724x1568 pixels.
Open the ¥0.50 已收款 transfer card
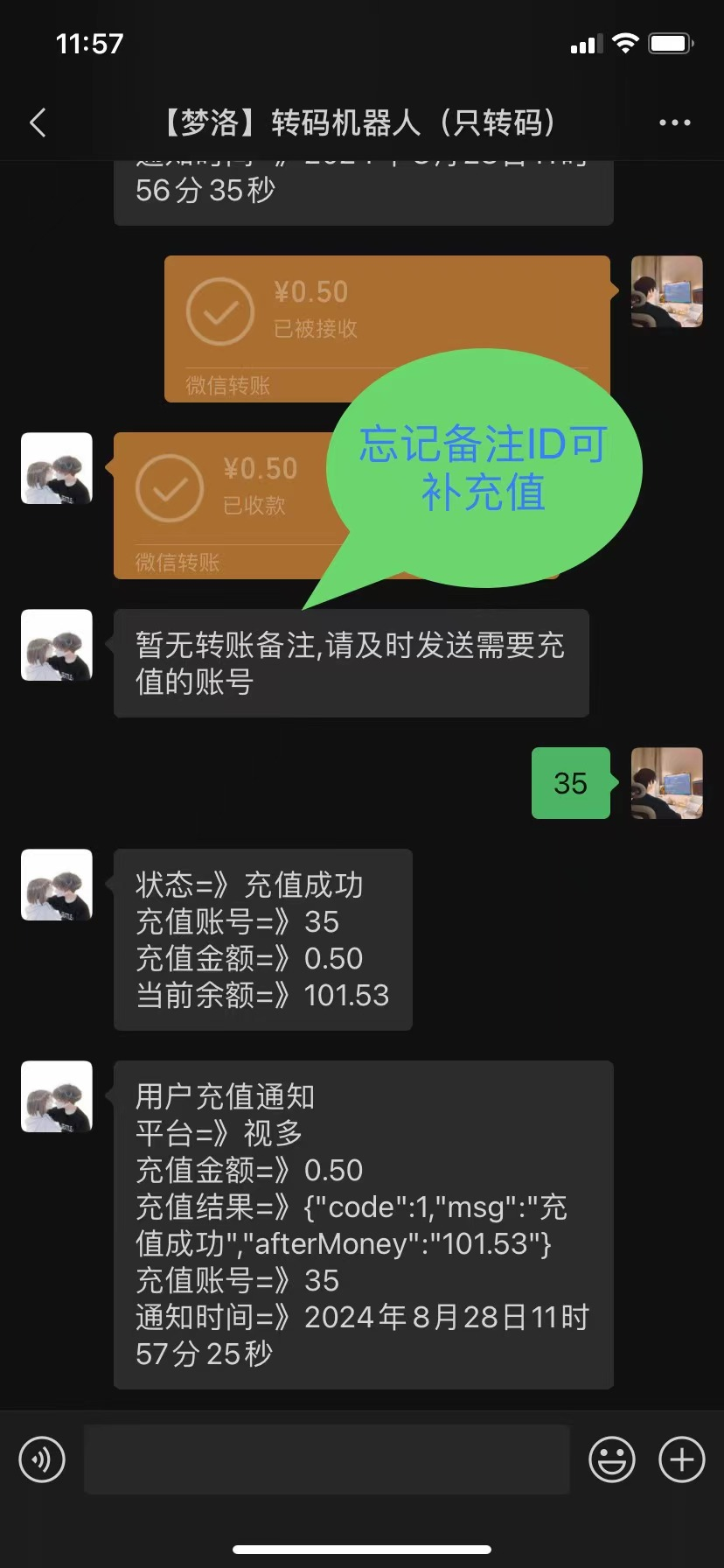point(219,505)
